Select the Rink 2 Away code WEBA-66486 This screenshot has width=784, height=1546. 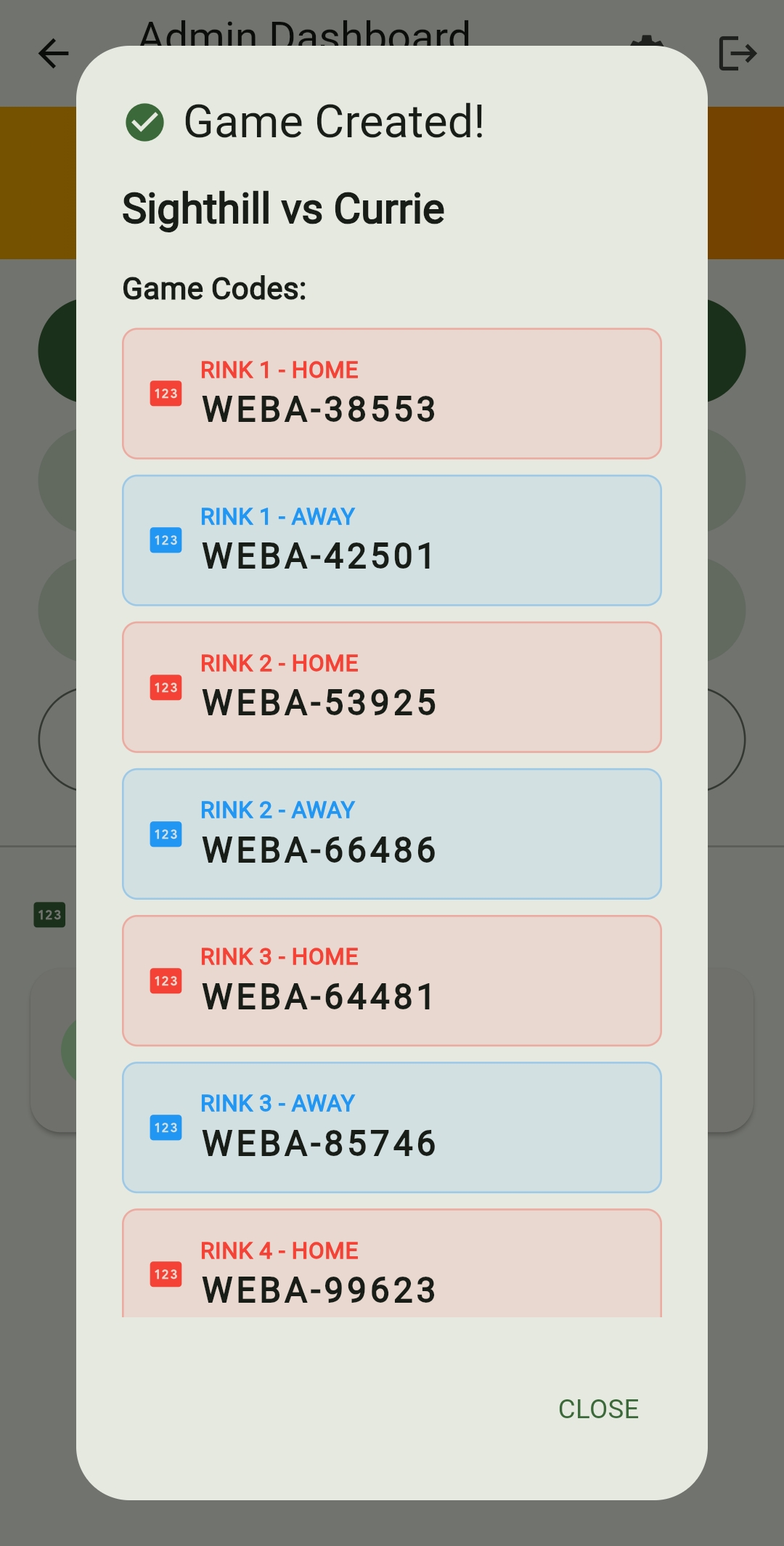click(x=392, y=834)
